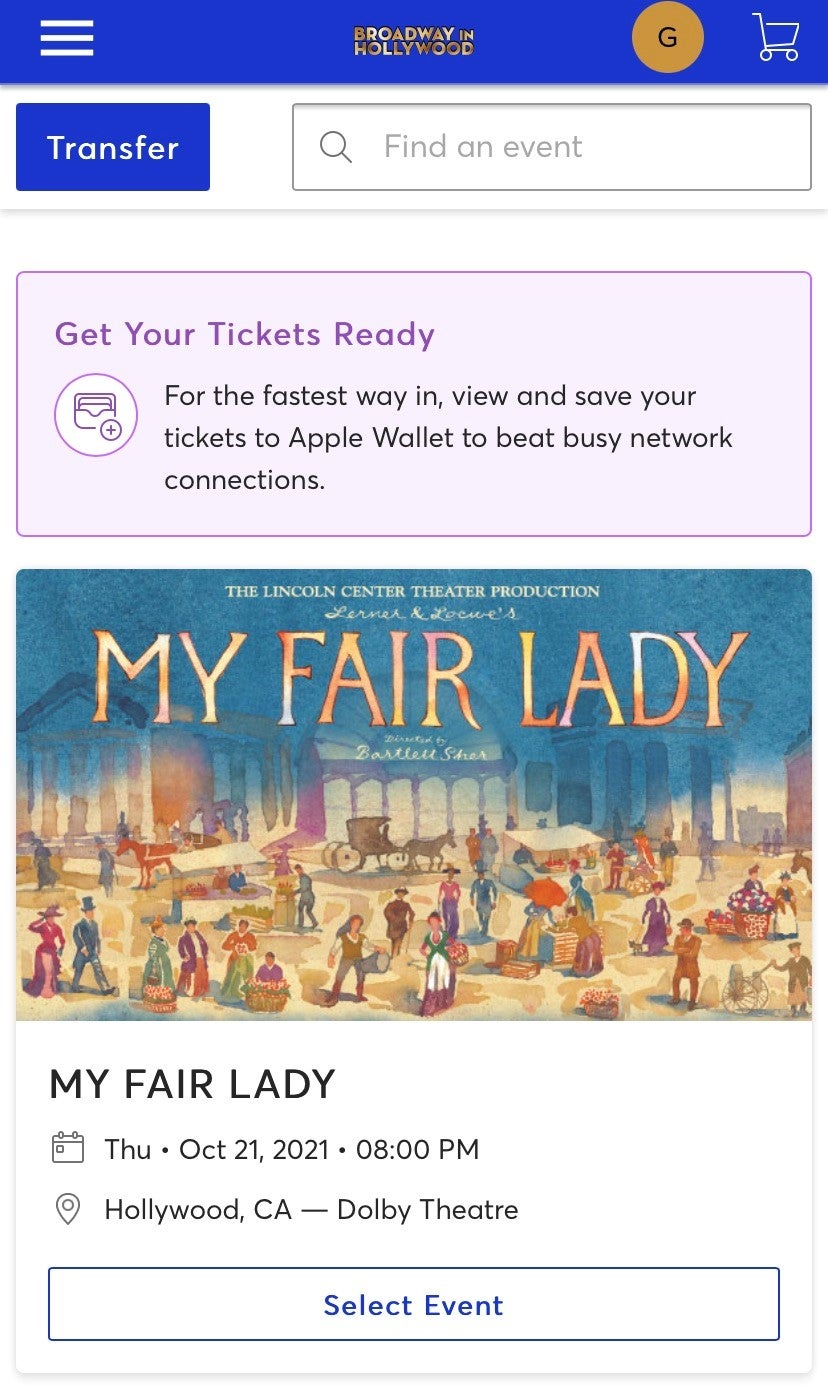Open the Get Your Tickets Ready banner
828x1396 pixels.
pyautogui.click(x=414, y=404)
